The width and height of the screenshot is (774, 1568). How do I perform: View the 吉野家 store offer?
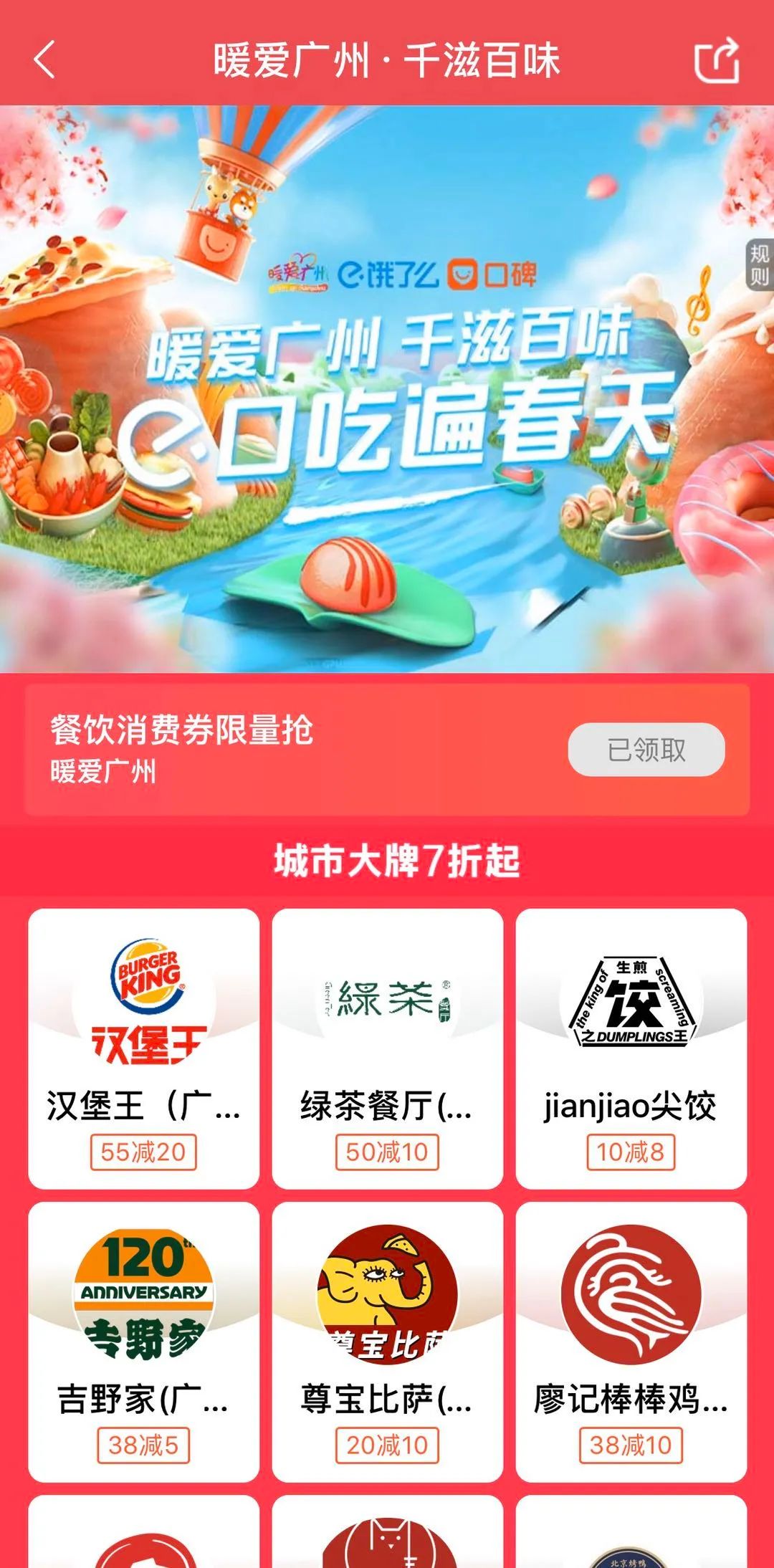coord(143,1342)
